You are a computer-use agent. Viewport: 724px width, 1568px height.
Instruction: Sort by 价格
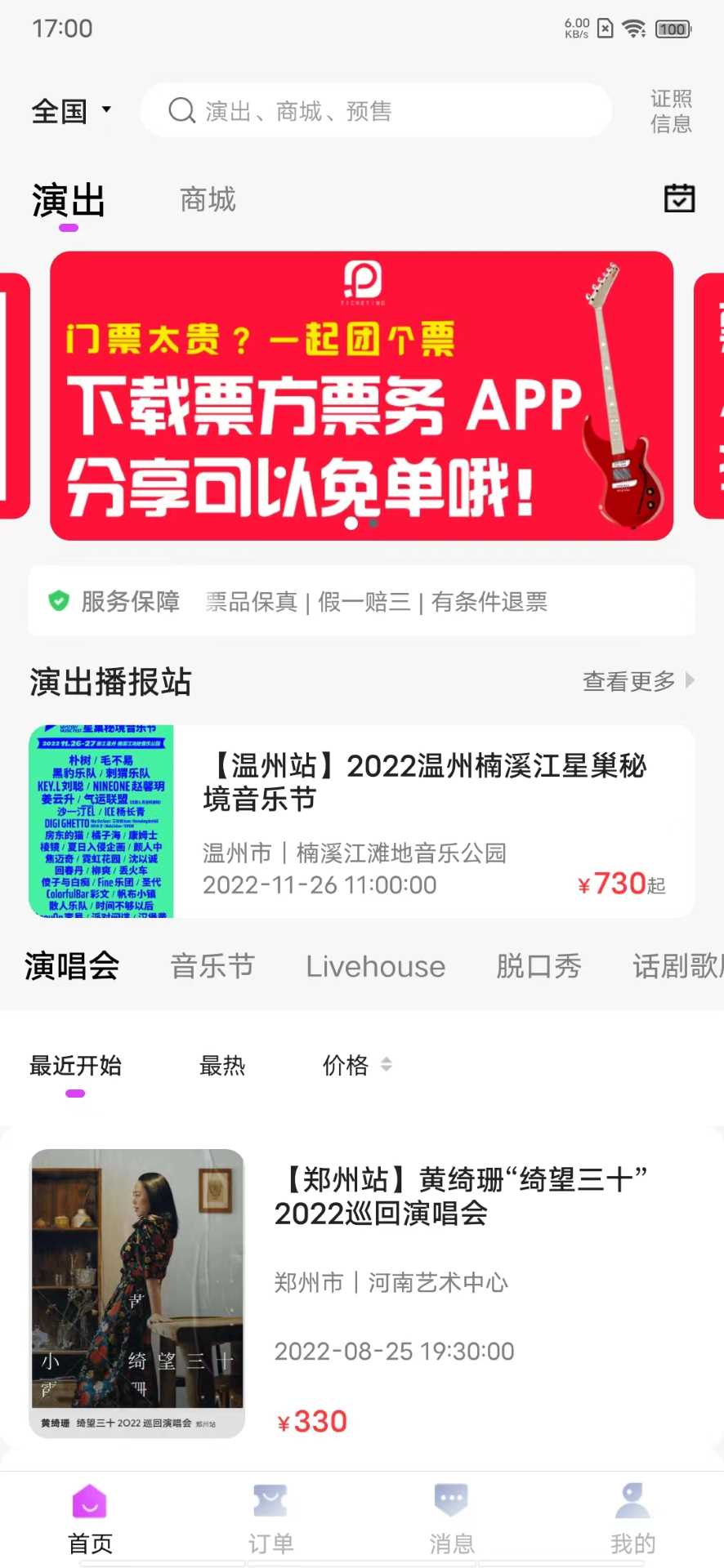(356, 1066)
